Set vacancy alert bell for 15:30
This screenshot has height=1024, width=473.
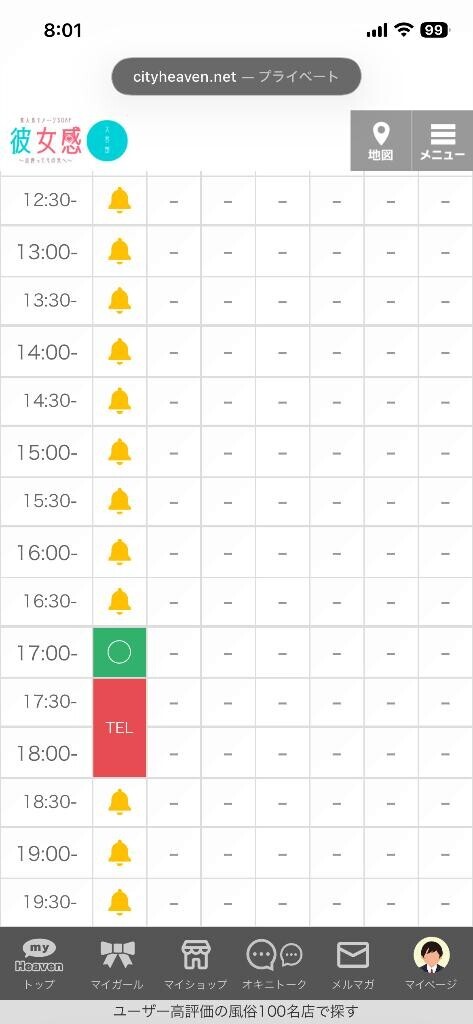pyautogui.click(x=120, y=501)
